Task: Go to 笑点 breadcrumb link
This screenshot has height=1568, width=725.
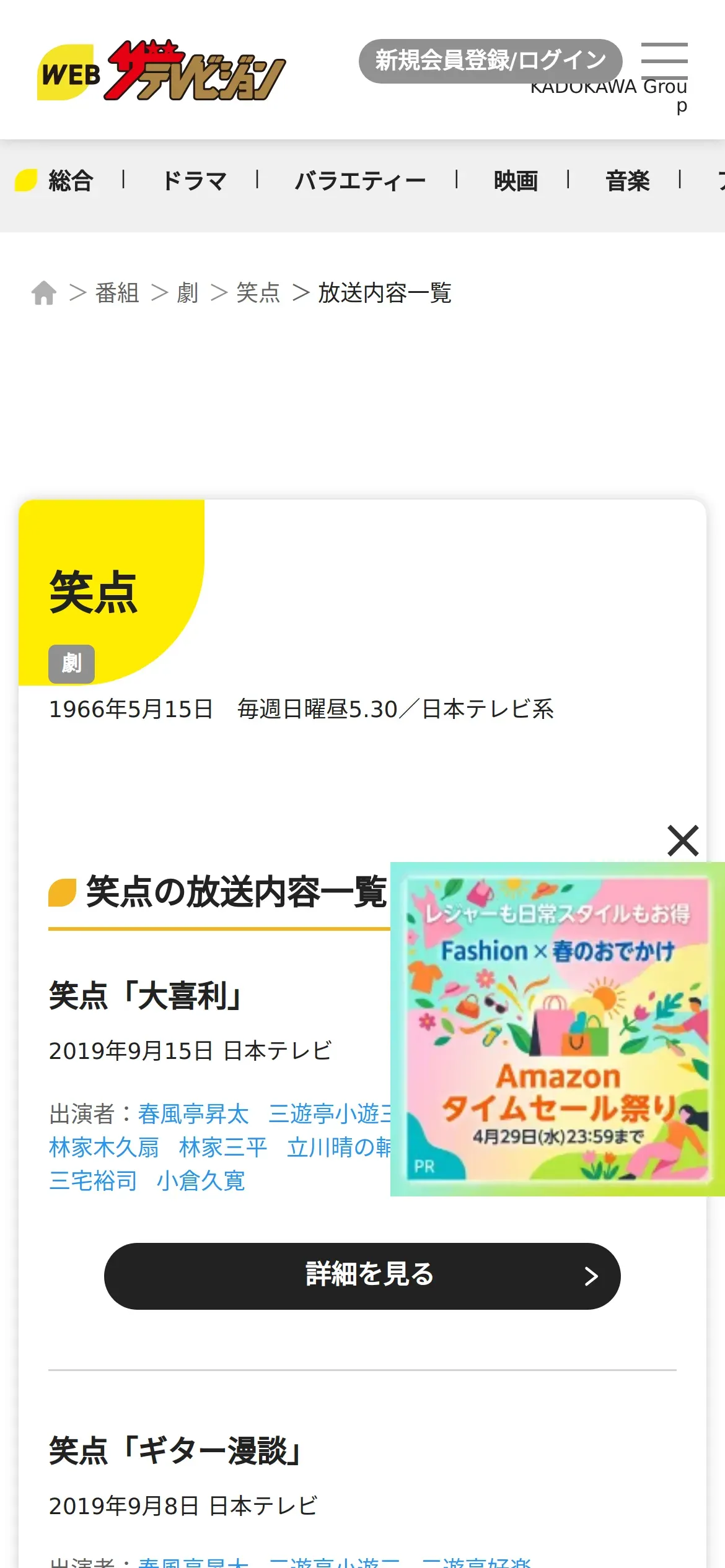Action: (x=258, y=293)
